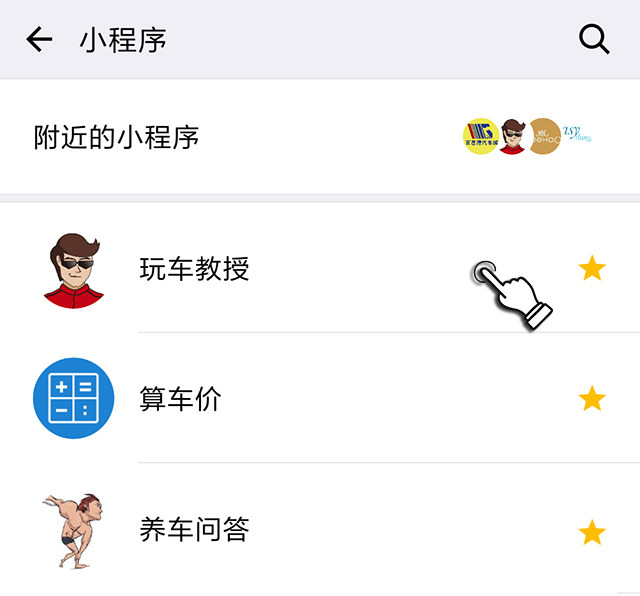The height and width of the screenshot is (596, 640).
Task: Open the search icon
Action: pos(594,39)
